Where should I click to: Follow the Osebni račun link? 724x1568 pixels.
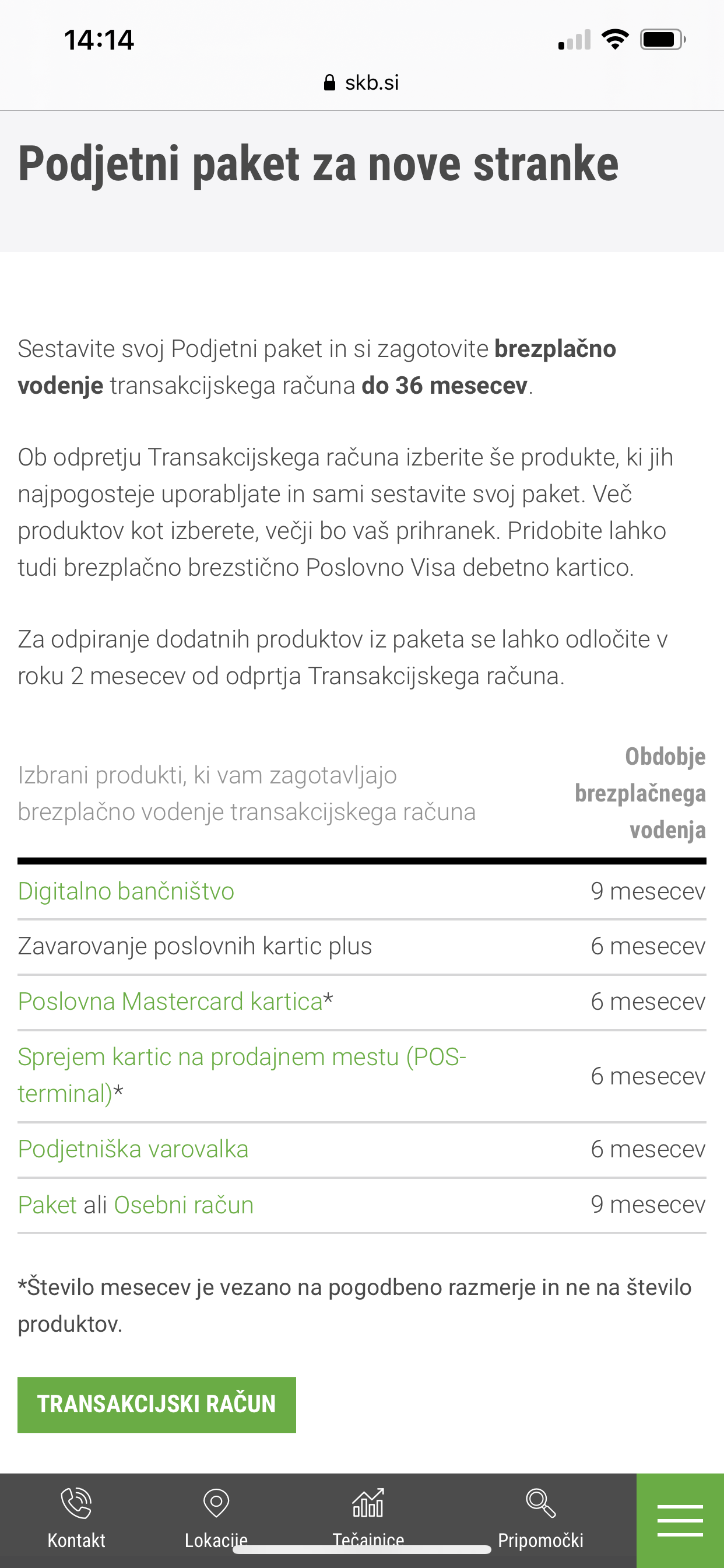click(184, 1205)
